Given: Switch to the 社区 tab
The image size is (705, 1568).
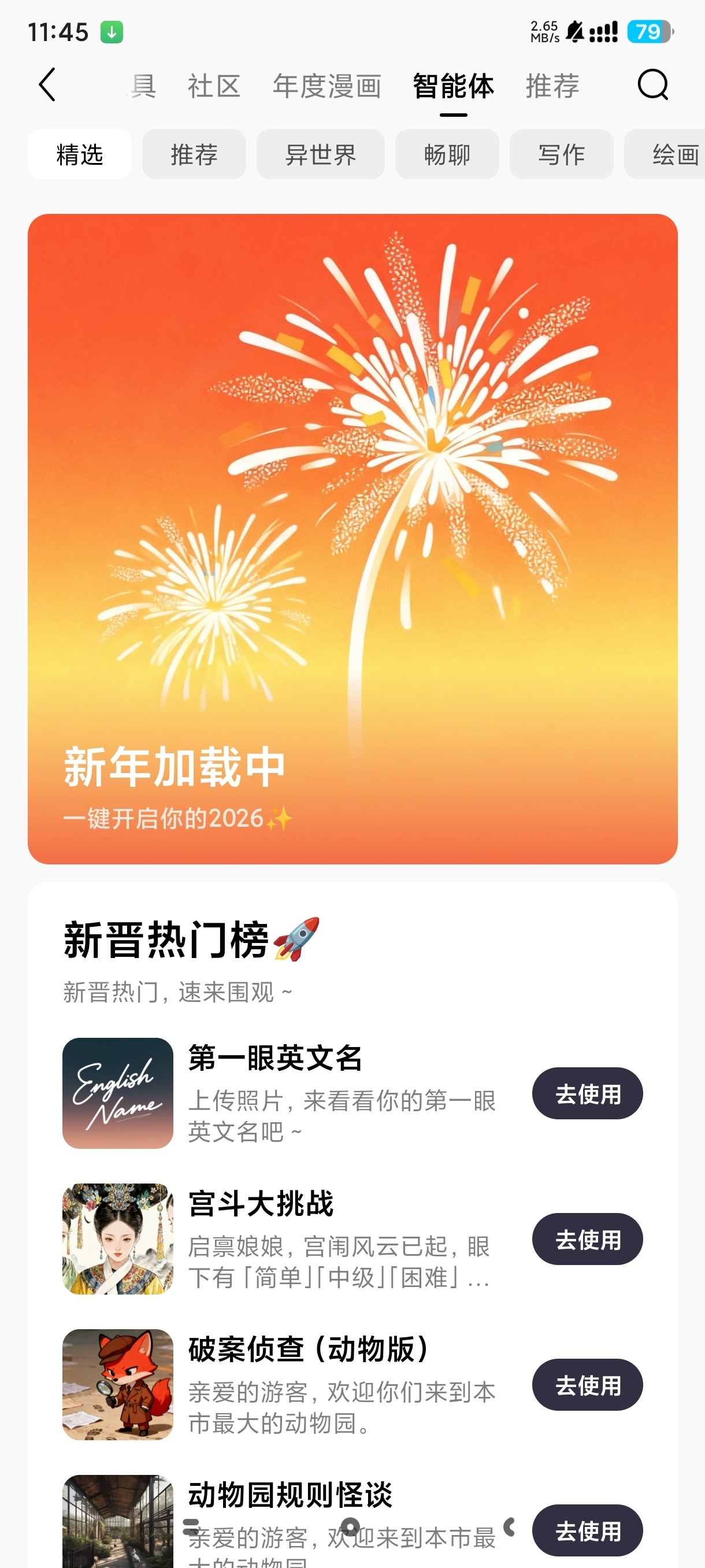Looking at the screenshot, I should [212, 85].
